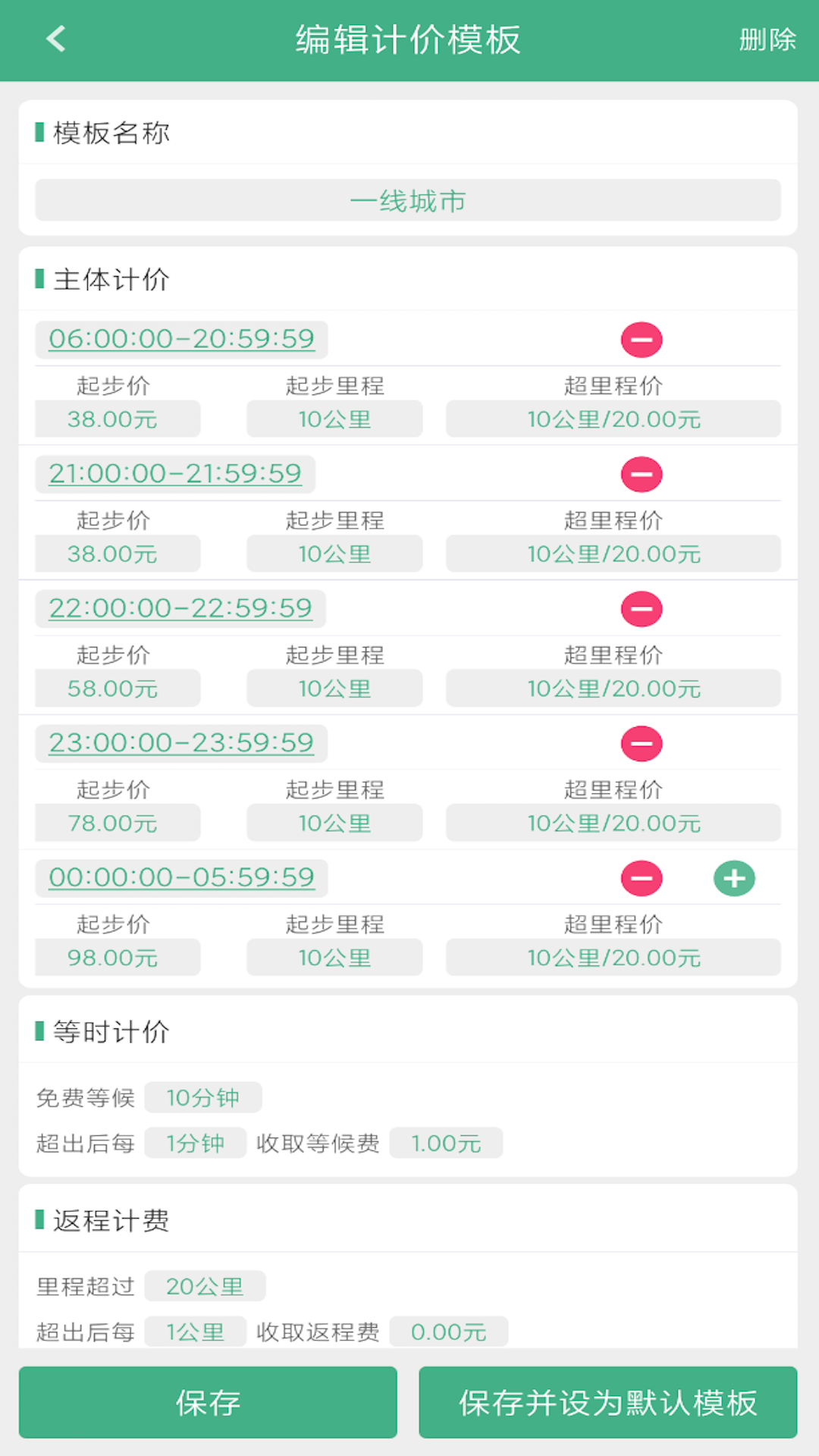Change free waiting time 10分钟
The width and height of the screenshot is (819, 1456).
pyautogui.click(x=203, y=1097)
